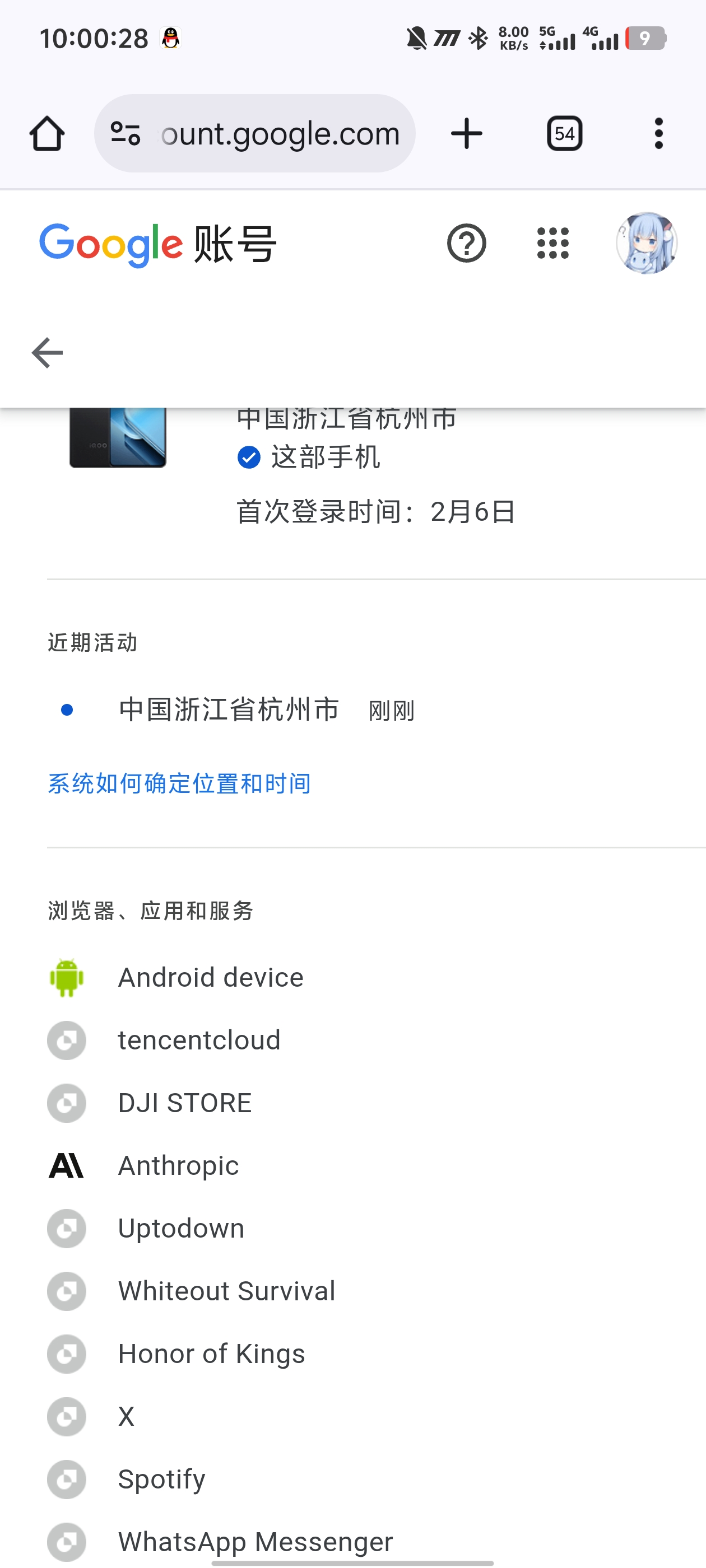
Task: View the Anthropic service entry
Action: (x=178, y=1166)
